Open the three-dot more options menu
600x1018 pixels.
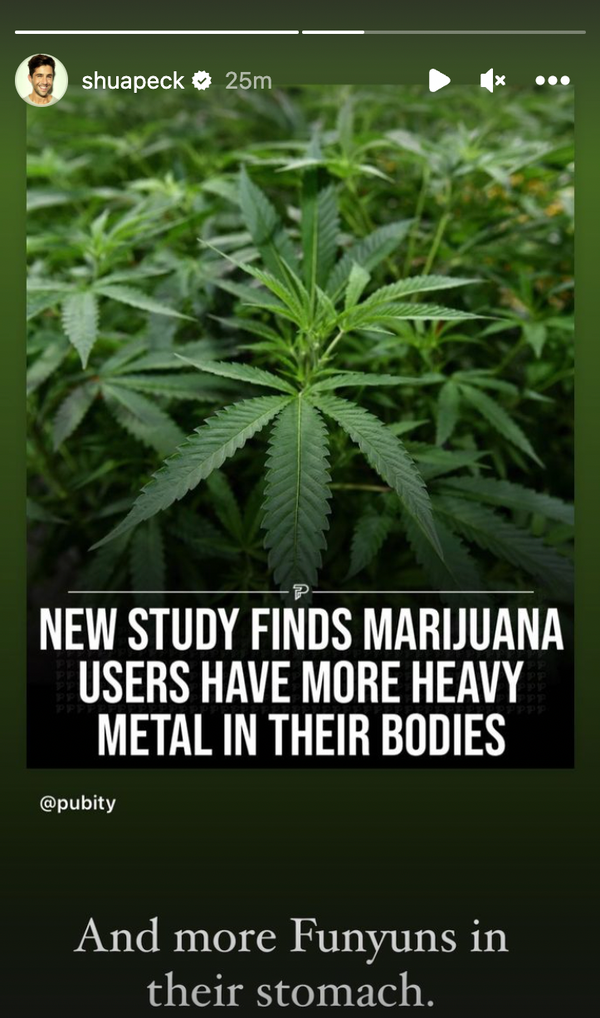click(x=553, y=81)
